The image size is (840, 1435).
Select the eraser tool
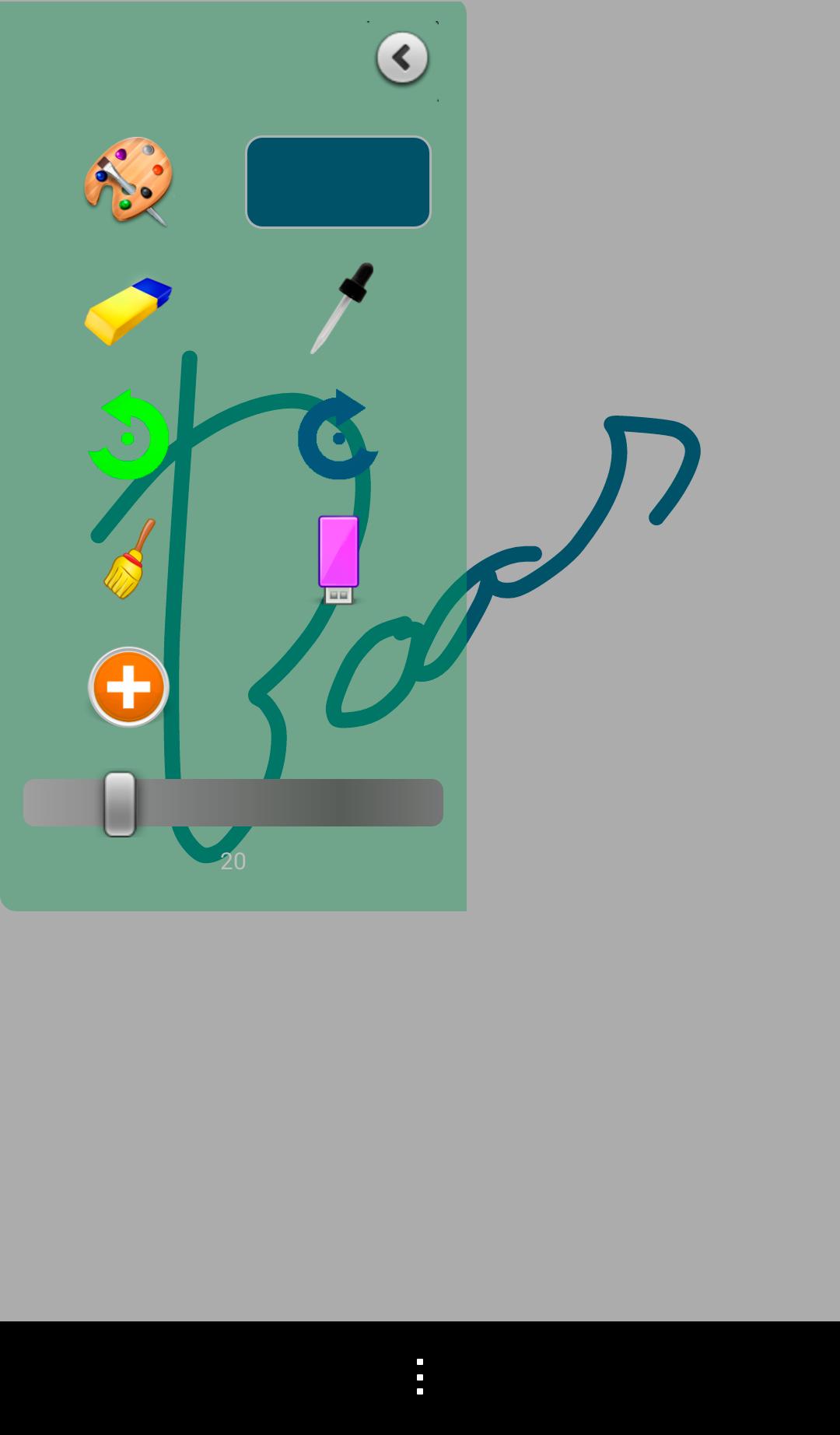click(x=128, y=310)
